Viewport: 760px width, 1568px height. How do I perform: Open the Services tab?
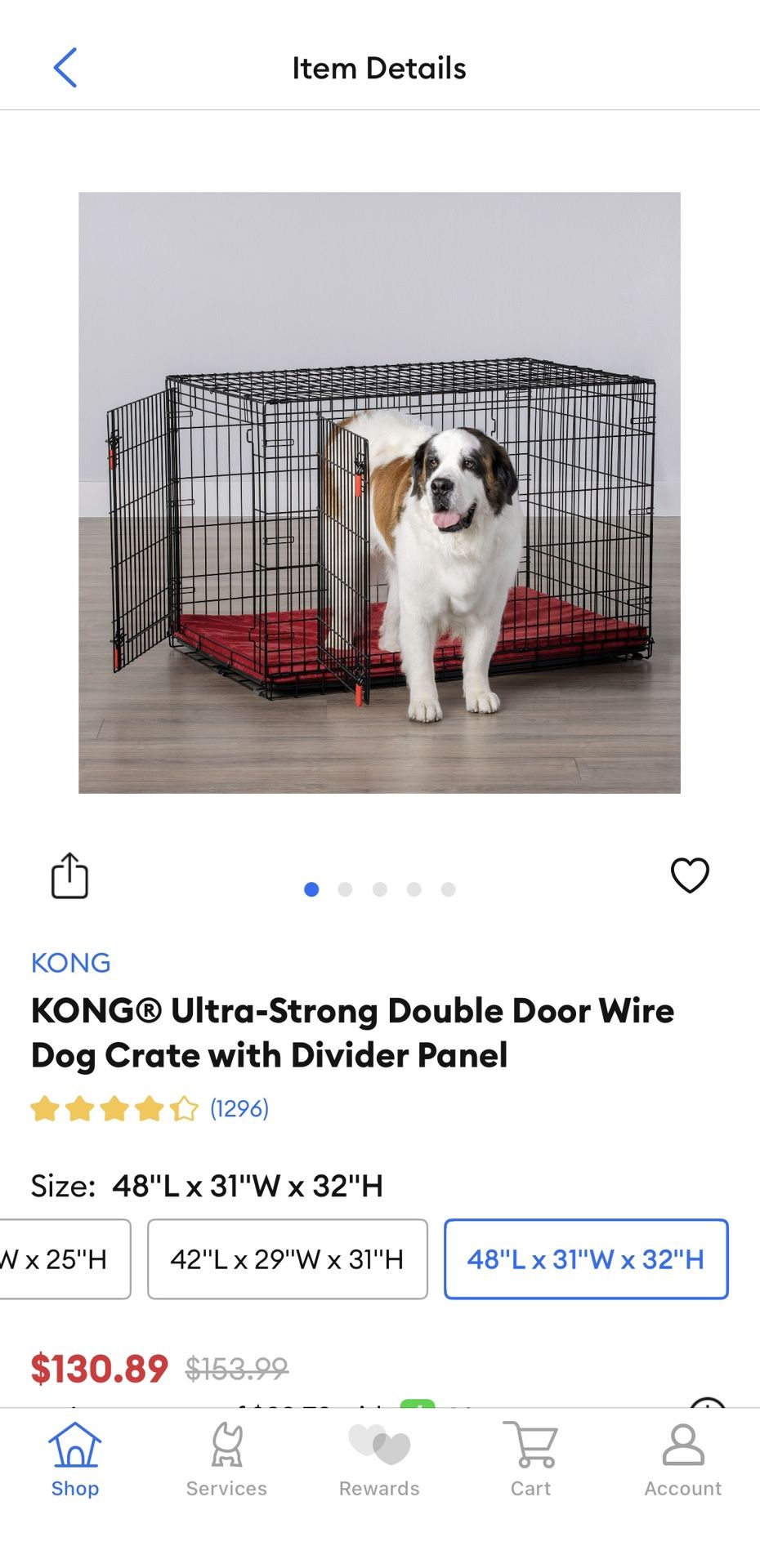pos(226,1460)
